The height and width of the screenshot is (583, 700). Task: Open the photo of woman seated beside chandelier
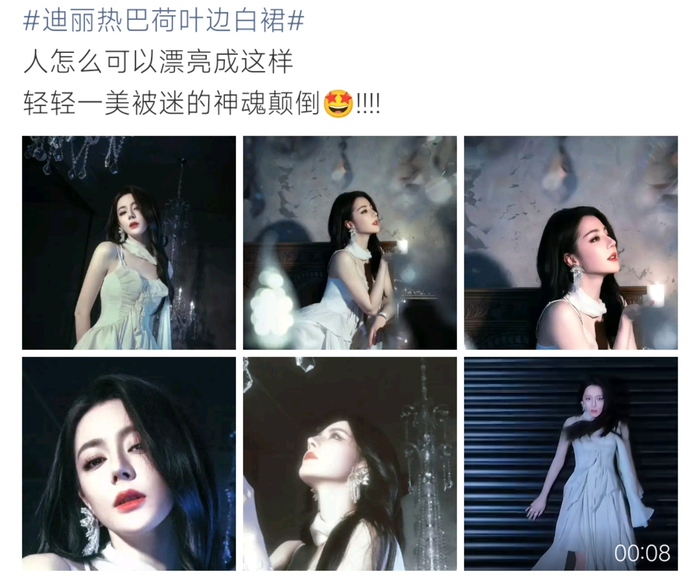point(129,242)
